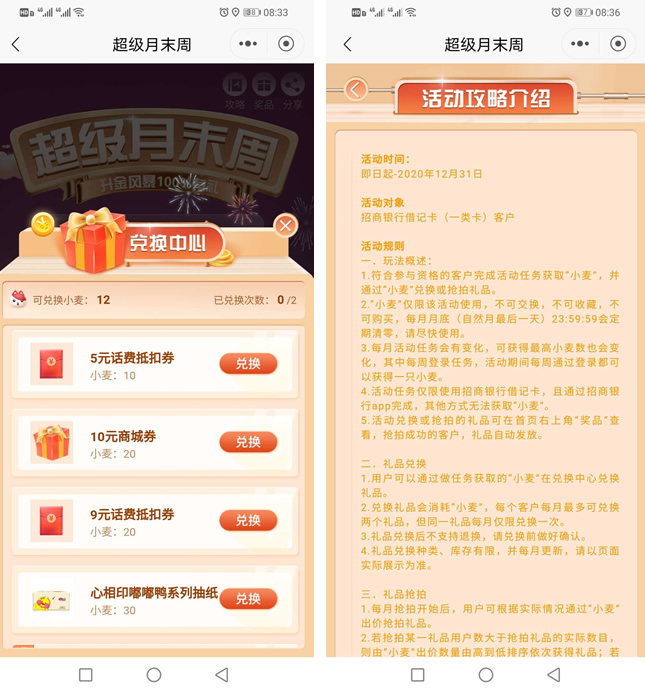Screen dimensions: 645x693
Task: Redeem the 9元话费抵扣券 coupon
Action: pyautogui.click(x=248, y=520)
